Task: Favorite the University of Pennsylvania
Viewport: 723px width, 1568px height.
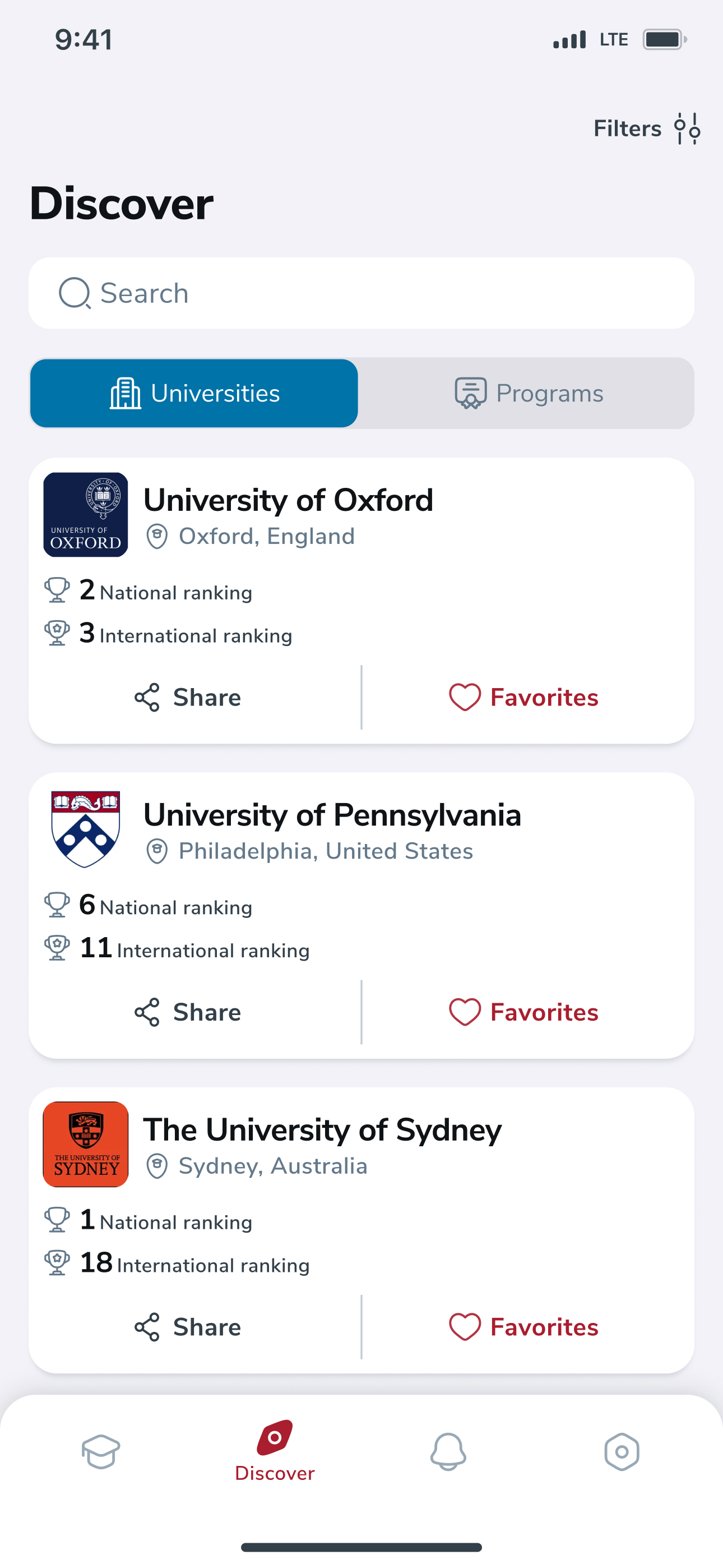Action: pyautogui.click(x=524, y=1012)
